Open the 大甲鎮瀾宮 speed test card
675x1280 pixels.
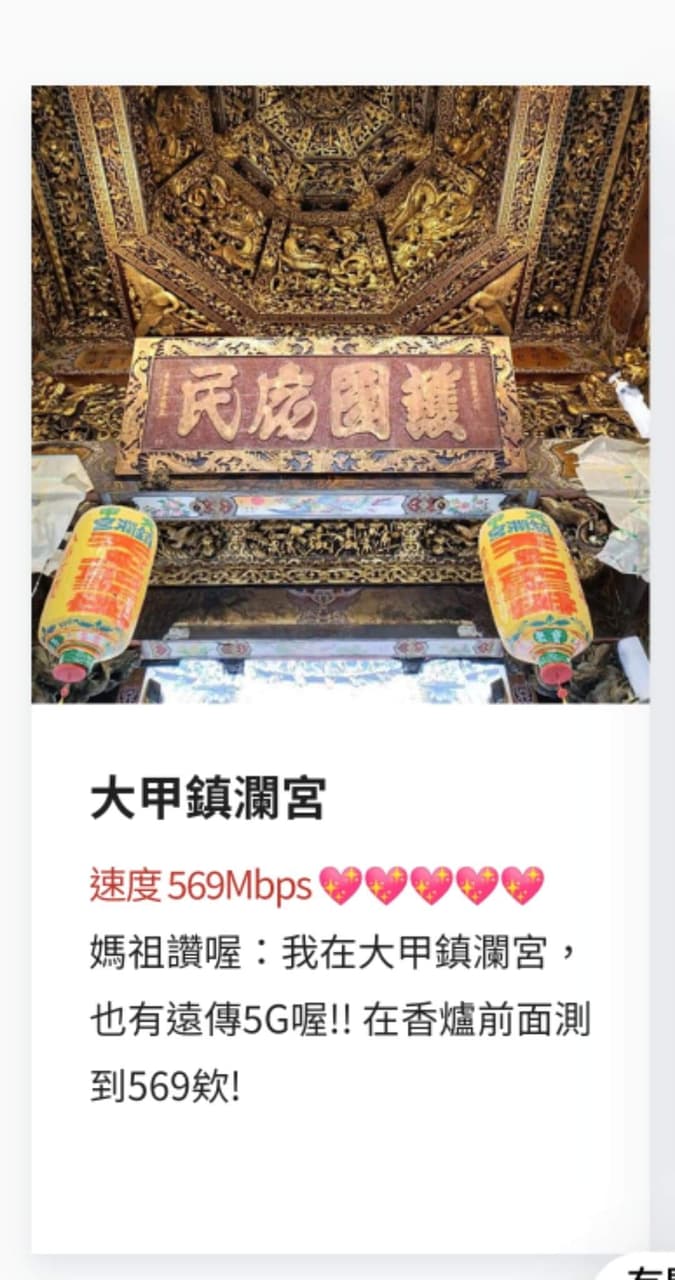(340, 669)
